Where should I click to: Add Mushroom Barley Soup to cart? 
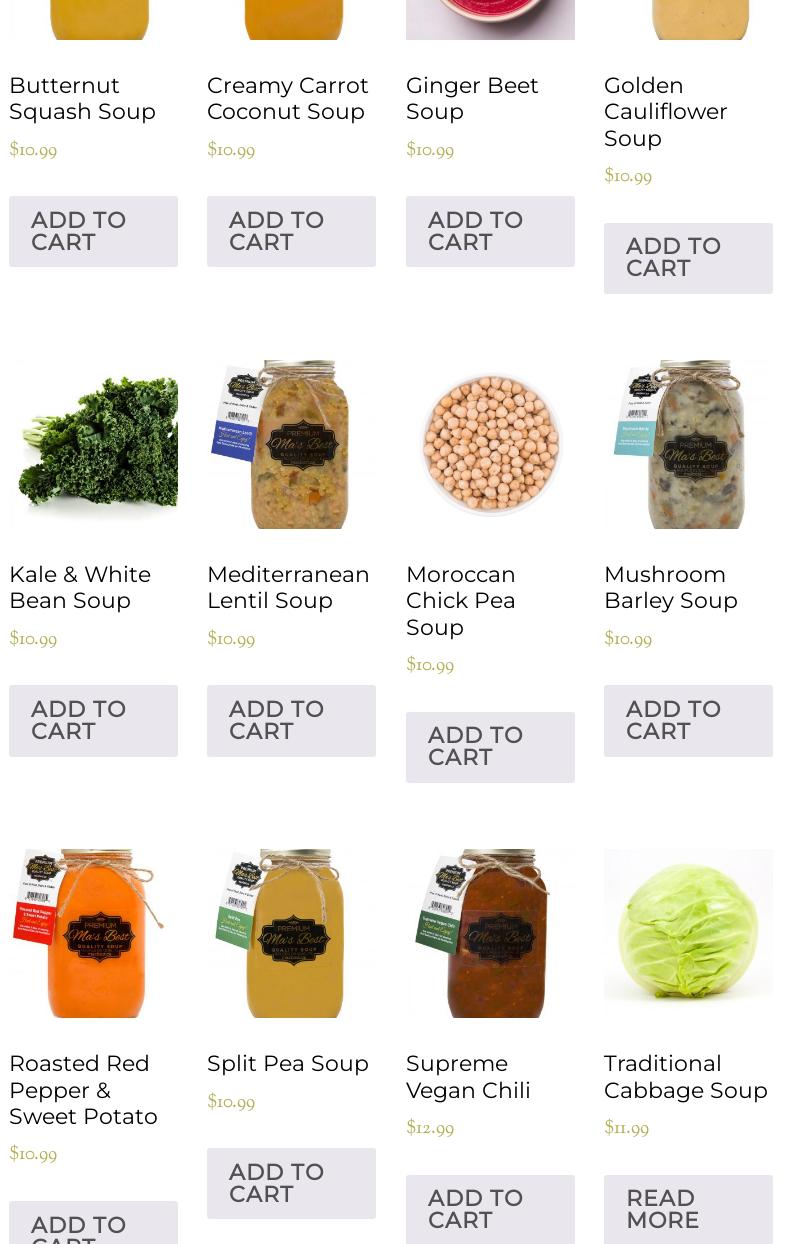tap(688, 720)
